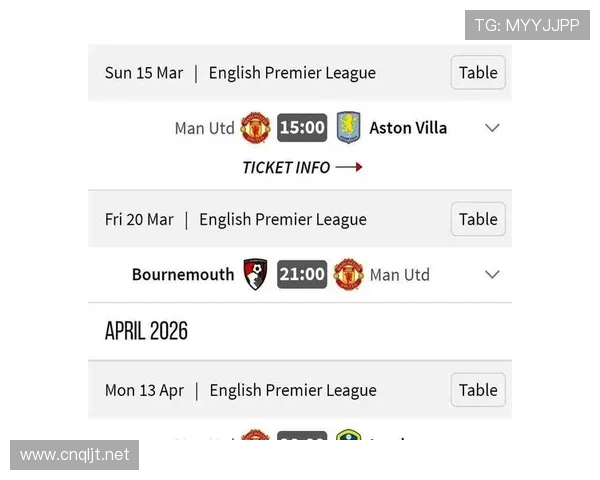Open the Table for Sun 15 Mar

[x=478, y=72]
